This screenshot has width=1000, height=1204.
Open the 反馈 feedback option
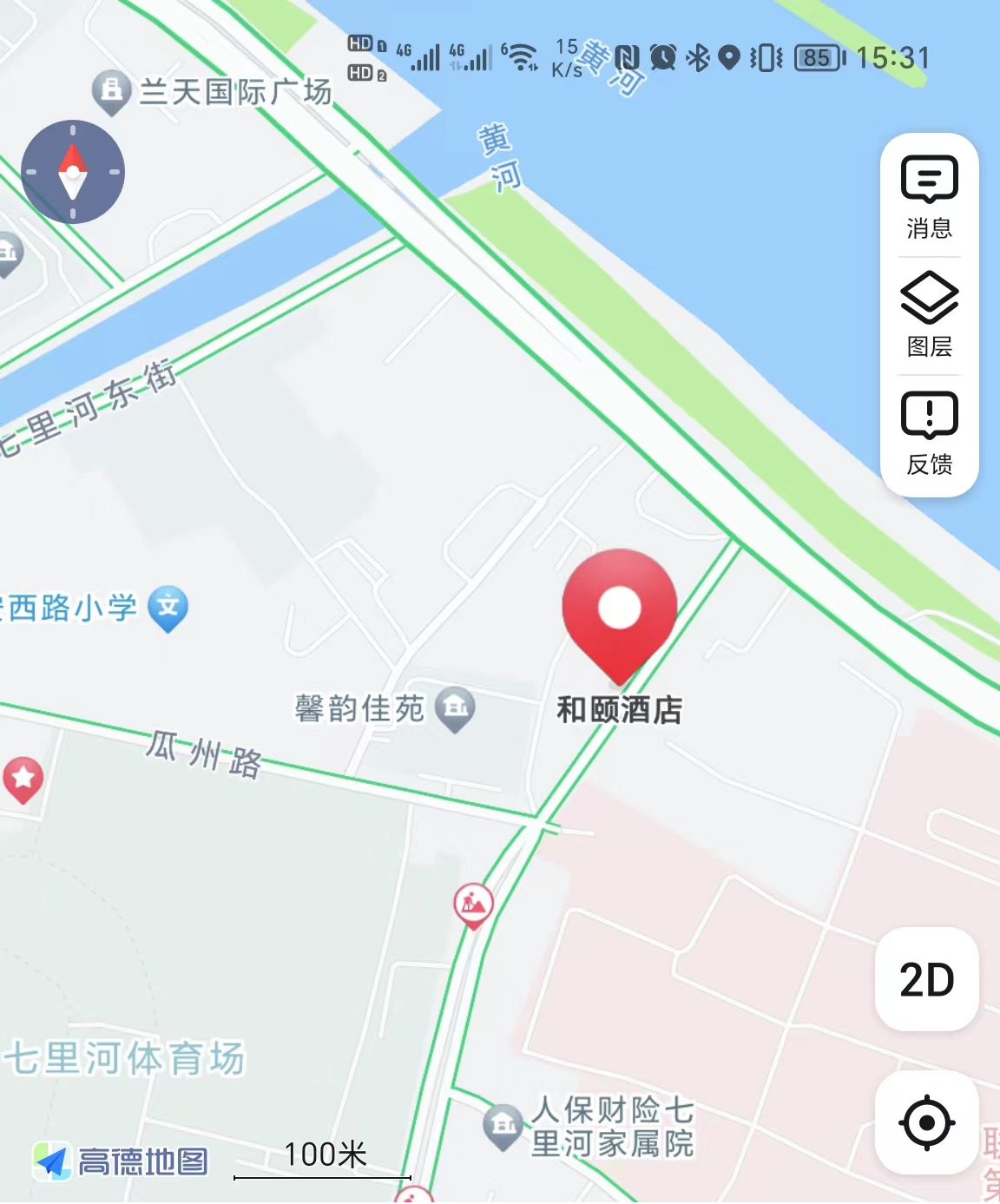pyautogui.click(x=929, y=433)
